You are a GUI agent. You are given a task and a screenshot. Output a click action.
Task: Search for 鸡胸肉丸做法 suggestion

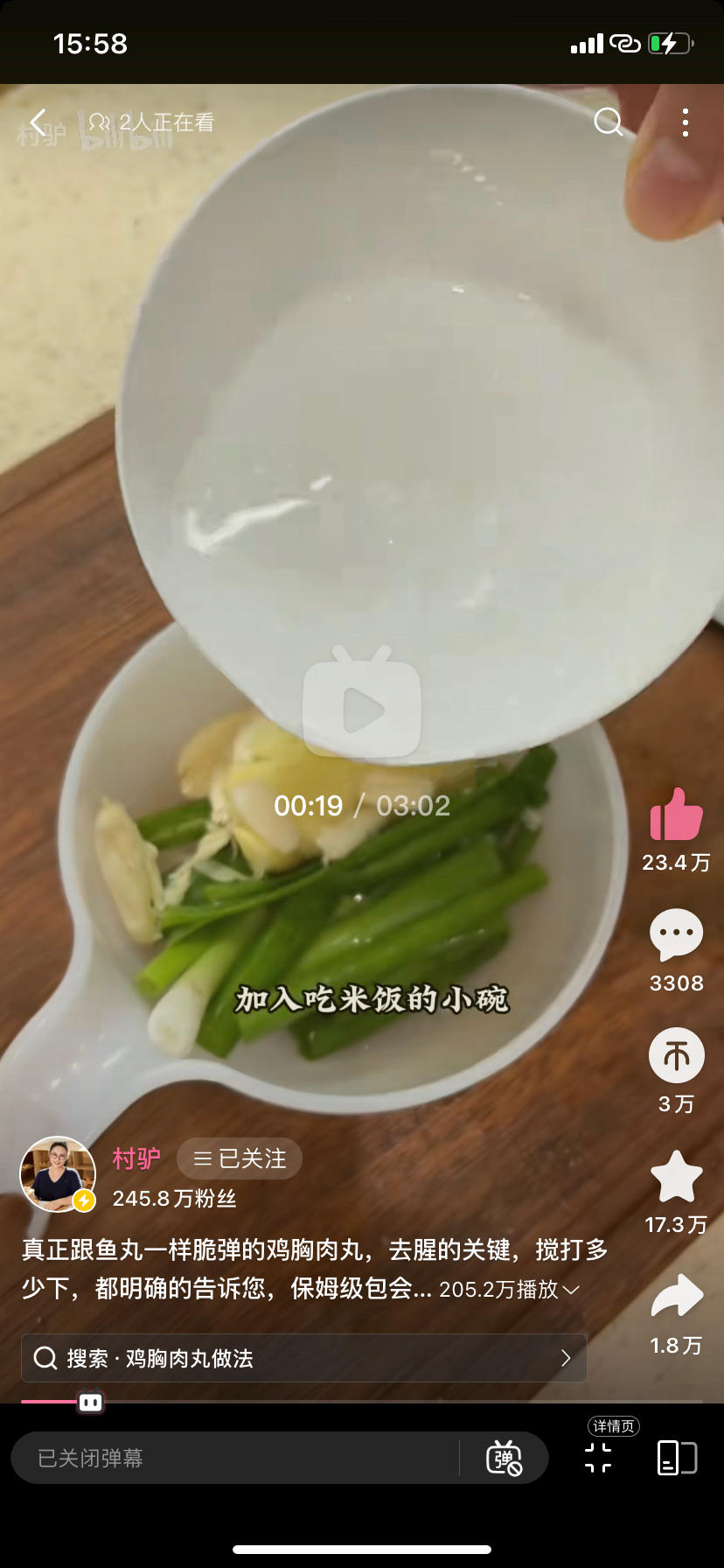[x=303, y=1358]
